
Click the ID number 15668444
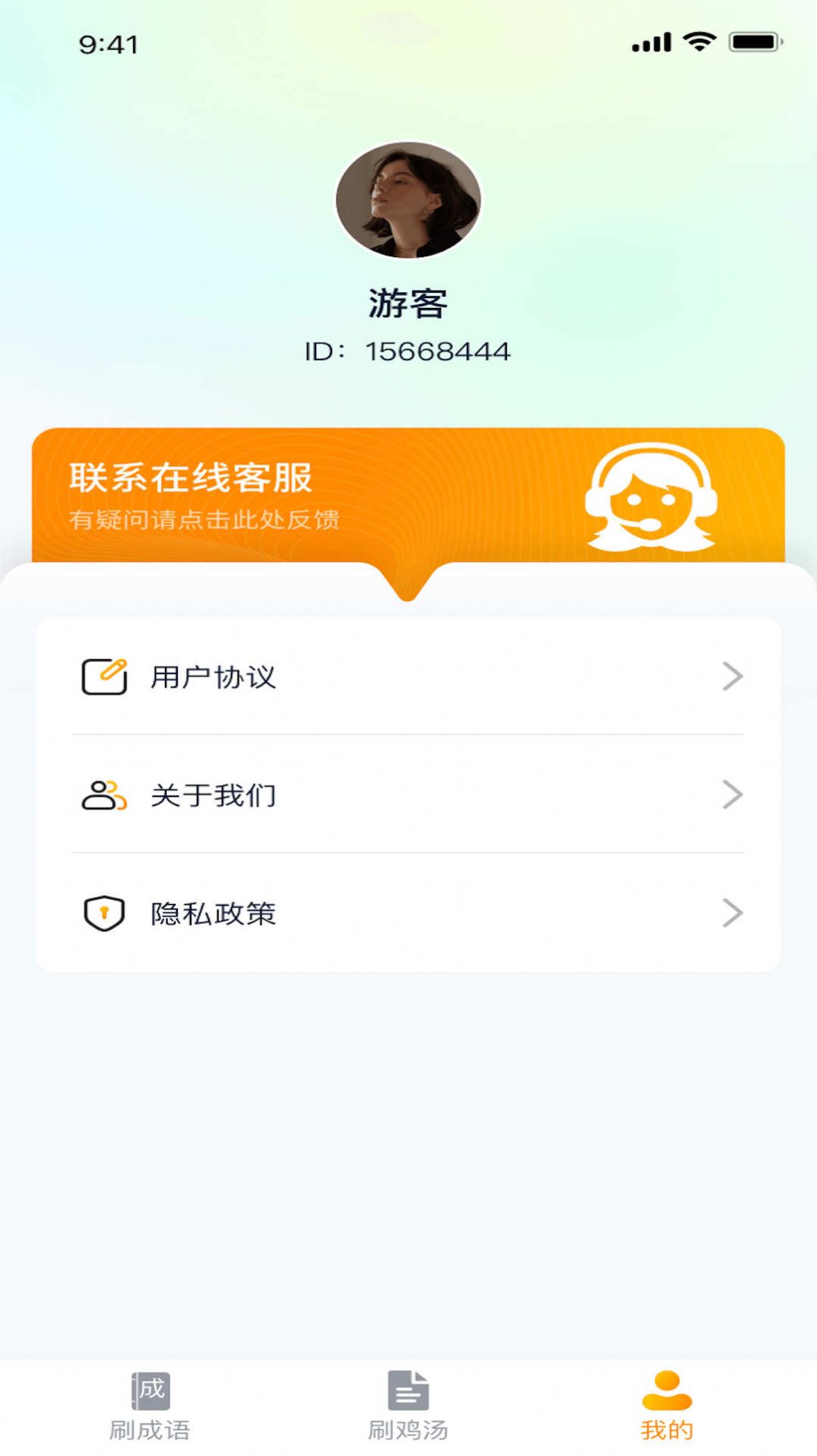[x=437, y=351]
